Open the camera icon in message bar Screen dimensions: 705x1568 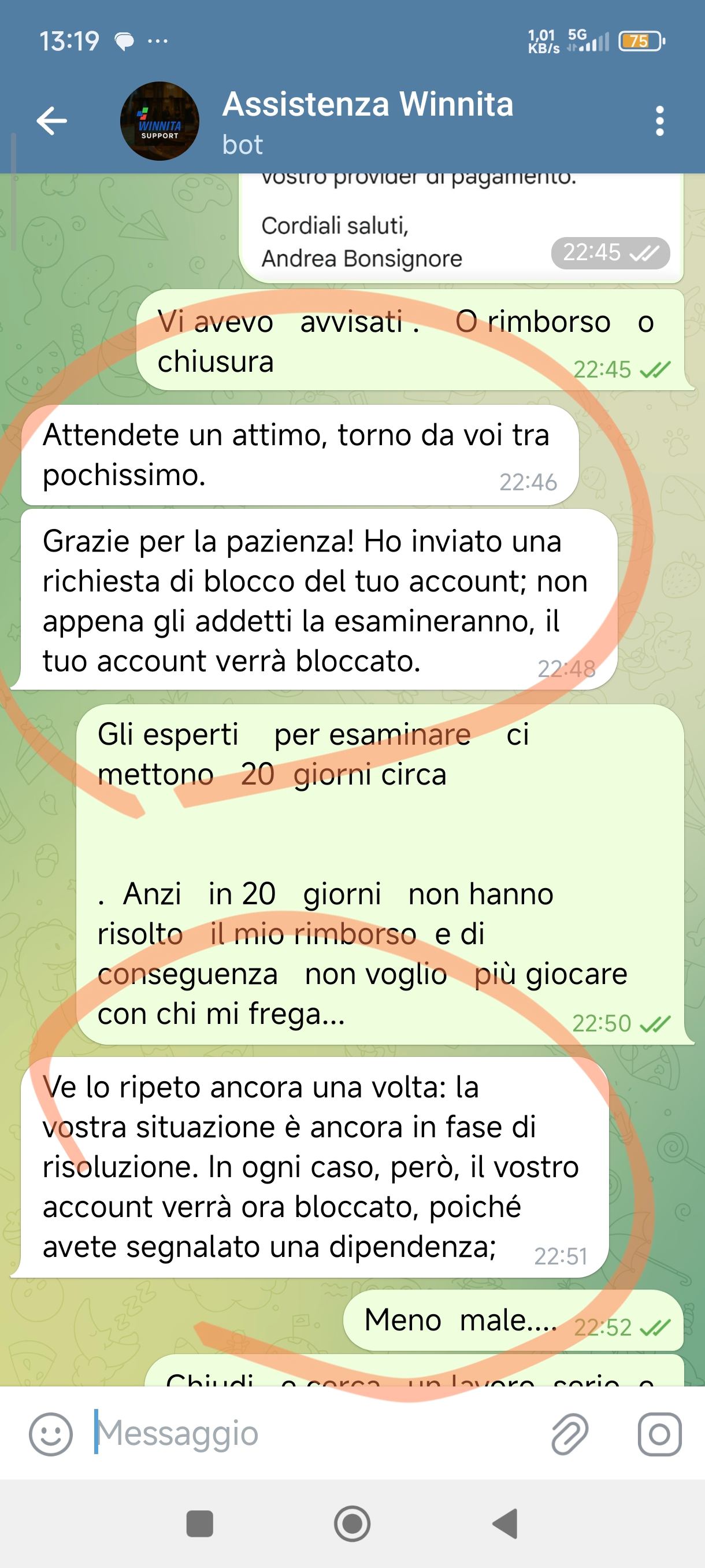click(x=659, y=1434)
